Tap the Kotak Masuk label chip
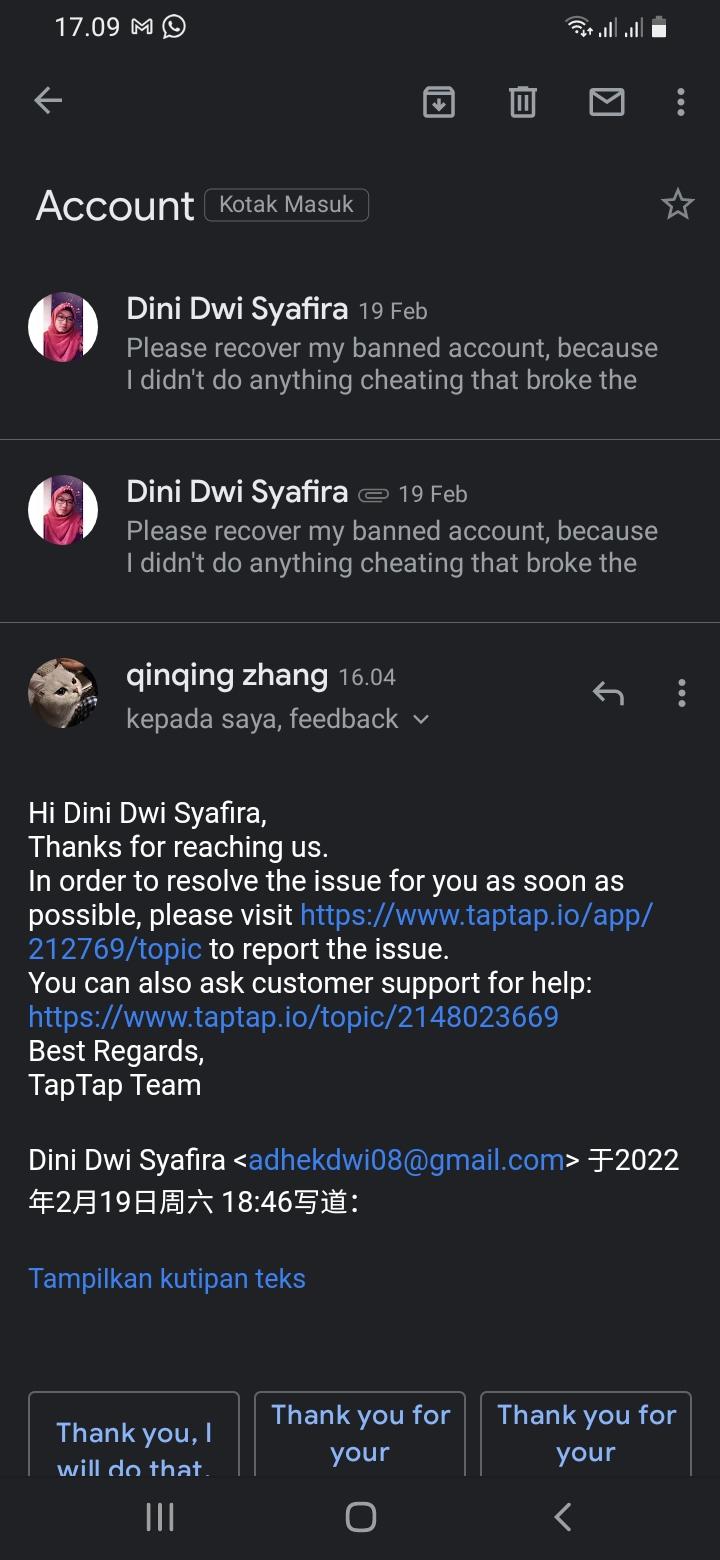 [287, 204]
